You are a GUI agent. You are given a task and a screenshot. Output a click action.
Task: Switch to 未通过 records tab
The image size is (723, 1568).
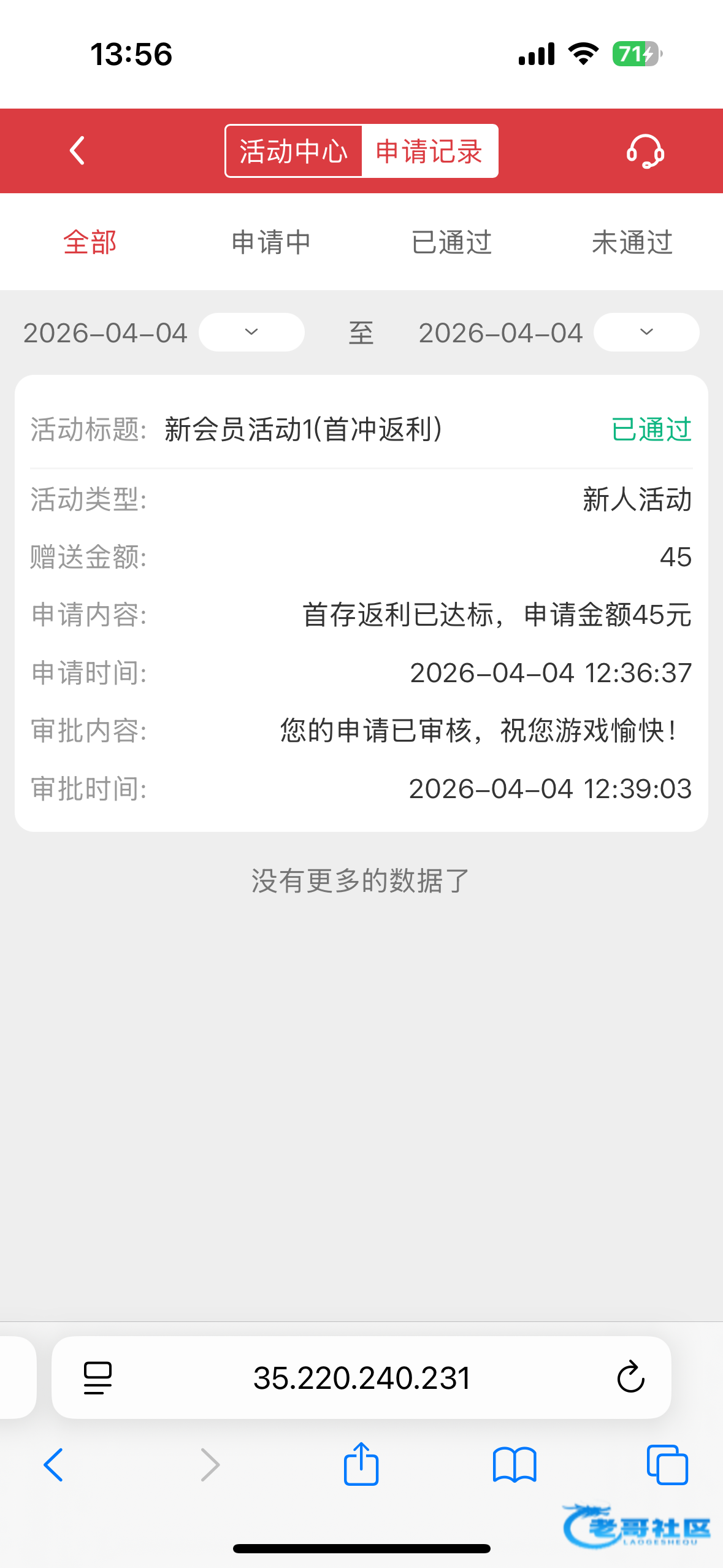(x=632, y=242)
